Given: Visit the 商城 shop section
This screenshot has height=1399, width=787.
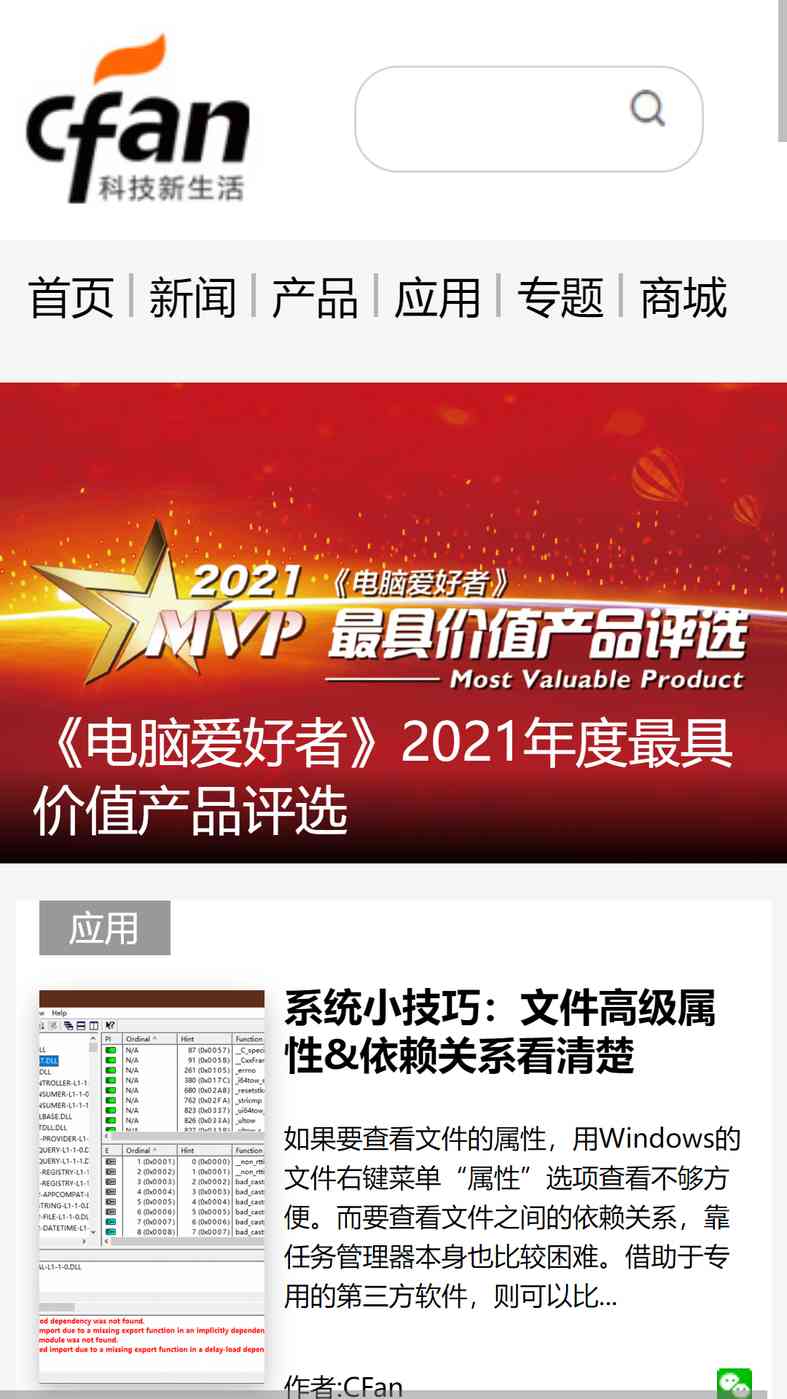Looking at the screenshot, I should click(x=683, y=298).
